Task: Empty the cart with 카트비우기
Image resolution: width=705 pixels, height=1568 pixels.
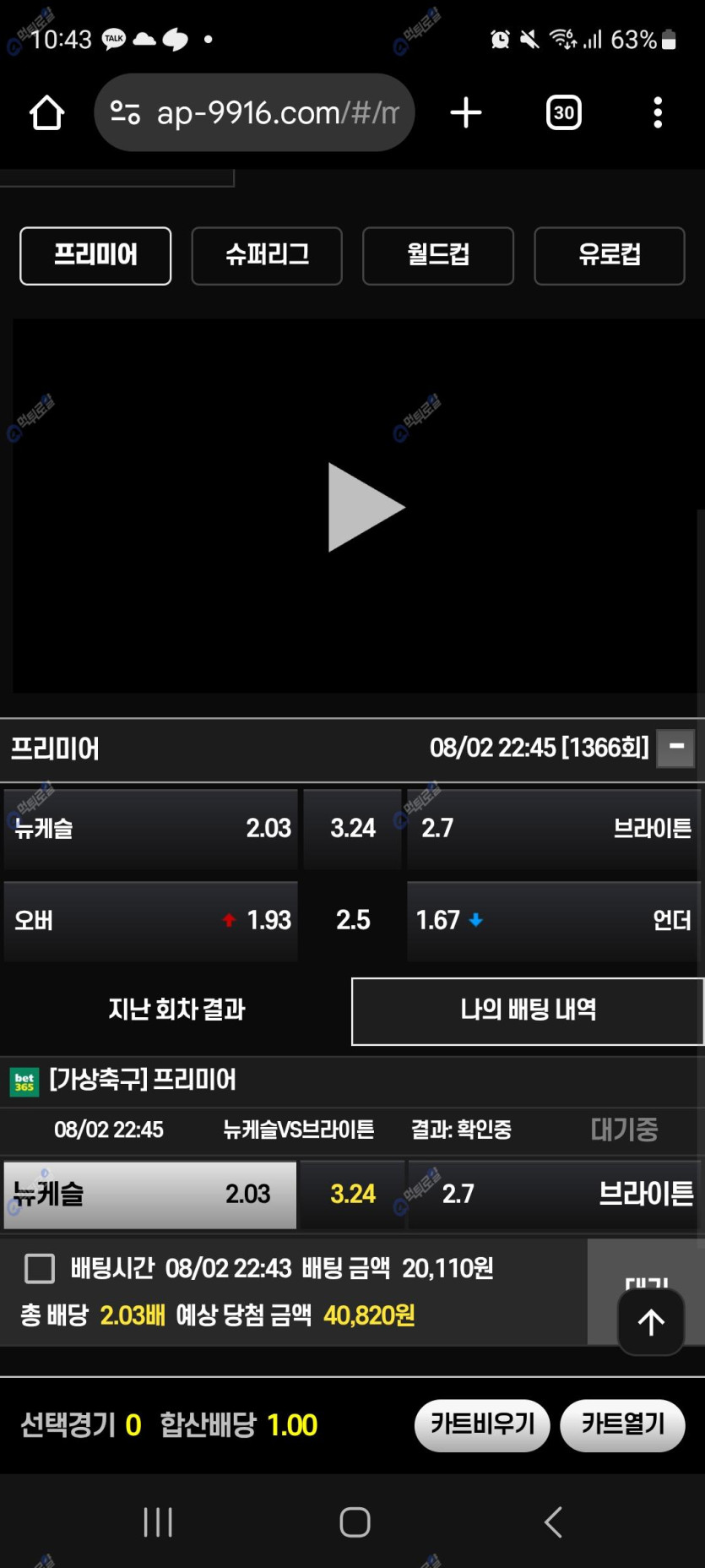Action: (x=482, y=1424)
